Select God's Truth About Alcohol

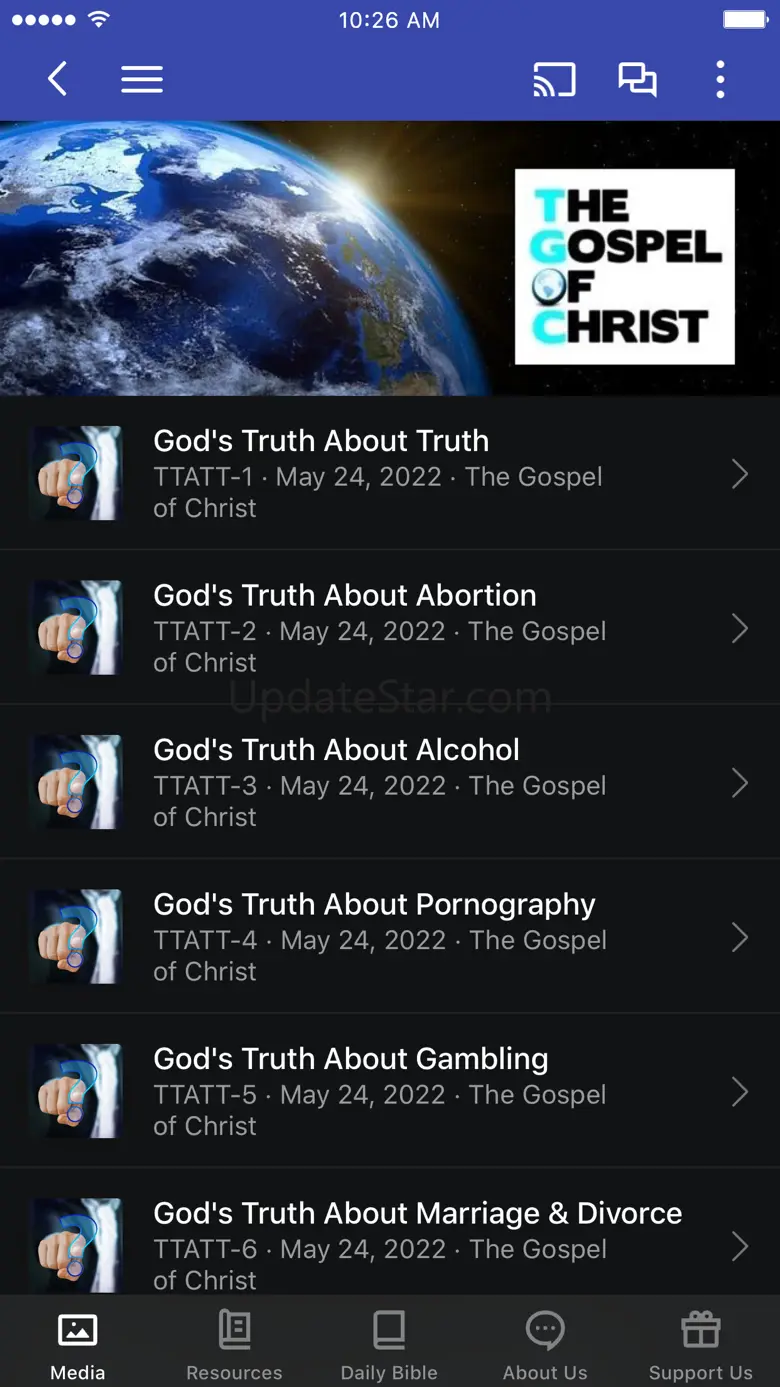[x=389, y=782]
